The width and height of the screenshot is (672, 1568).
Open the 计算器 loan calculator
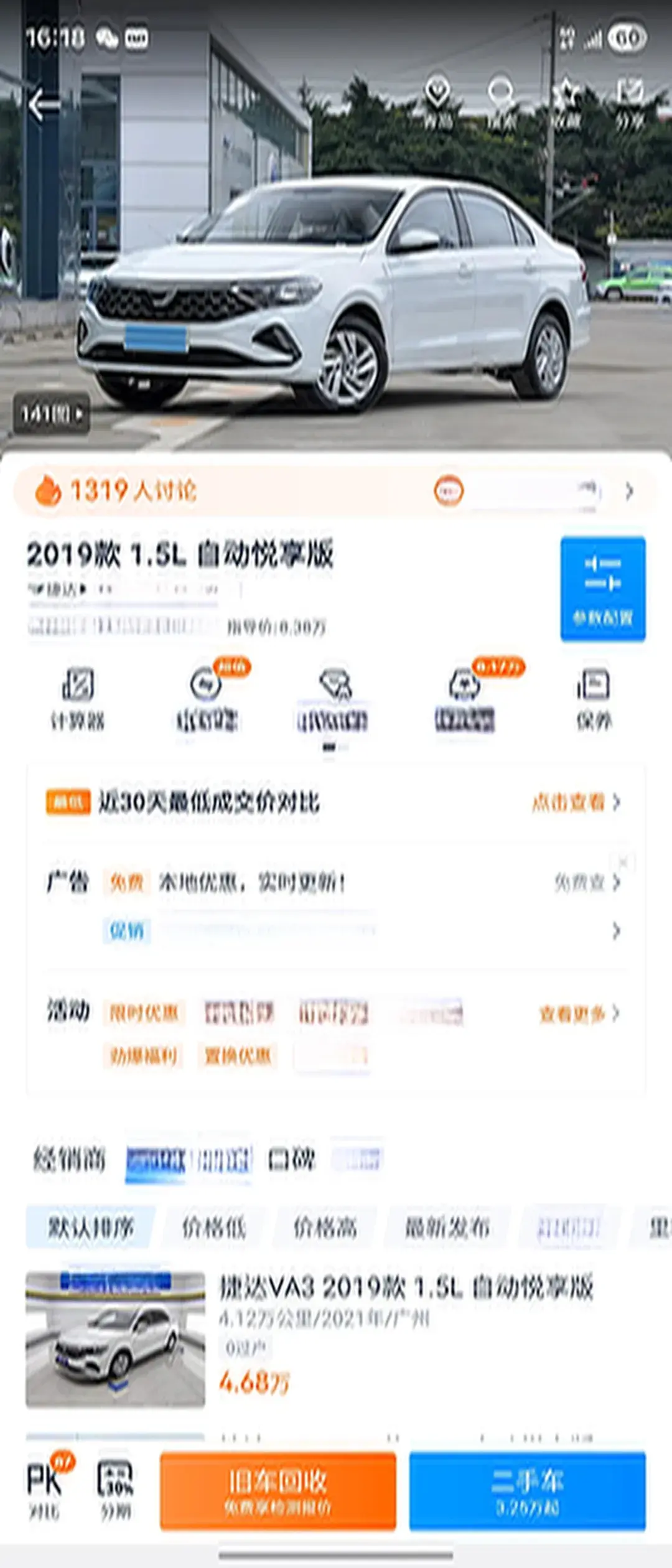pos(78,698)
